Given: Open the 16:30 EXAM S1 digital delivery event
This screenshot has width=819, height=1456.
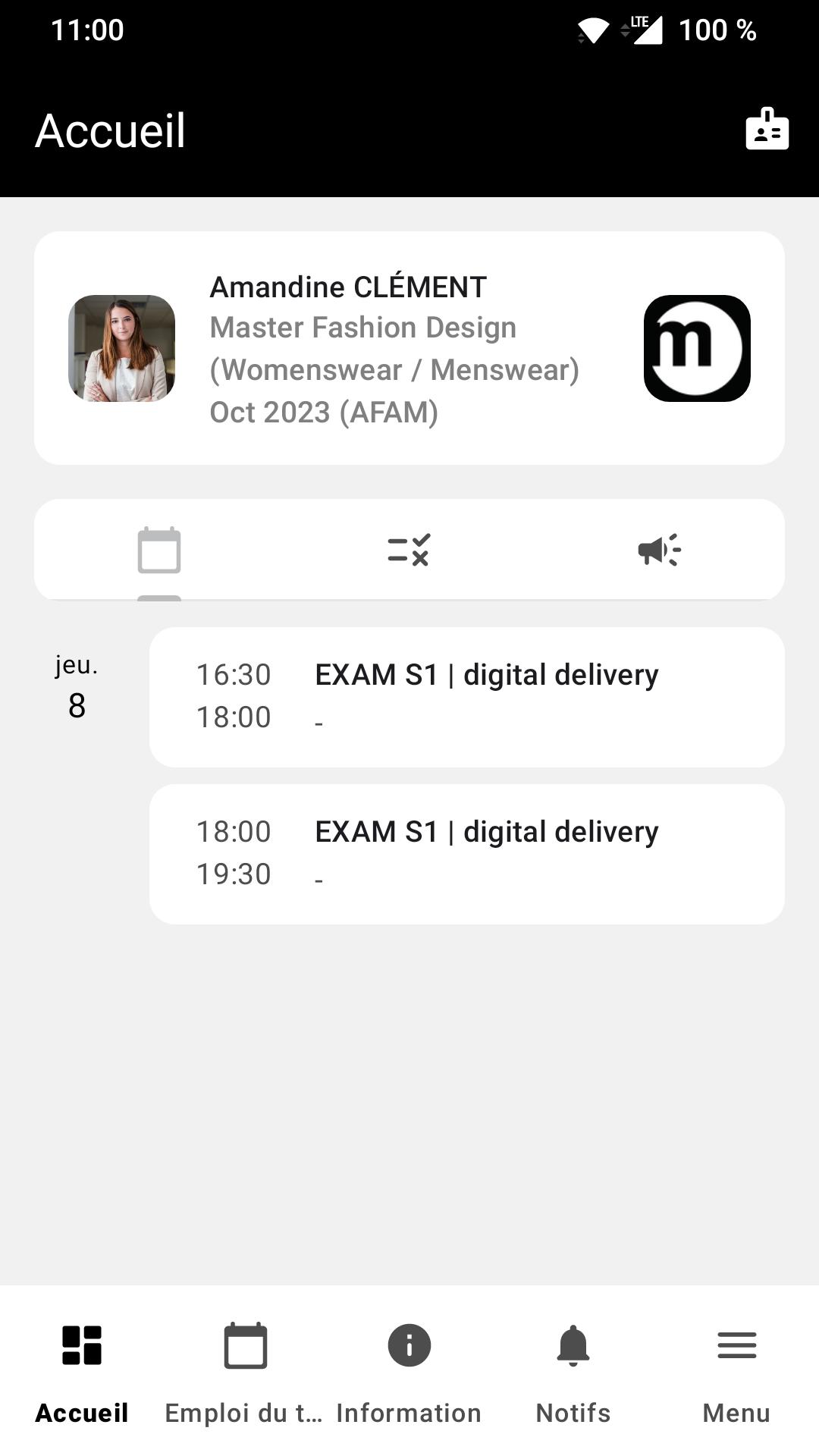Looking at the screenshot, I should tap(467, 697).
